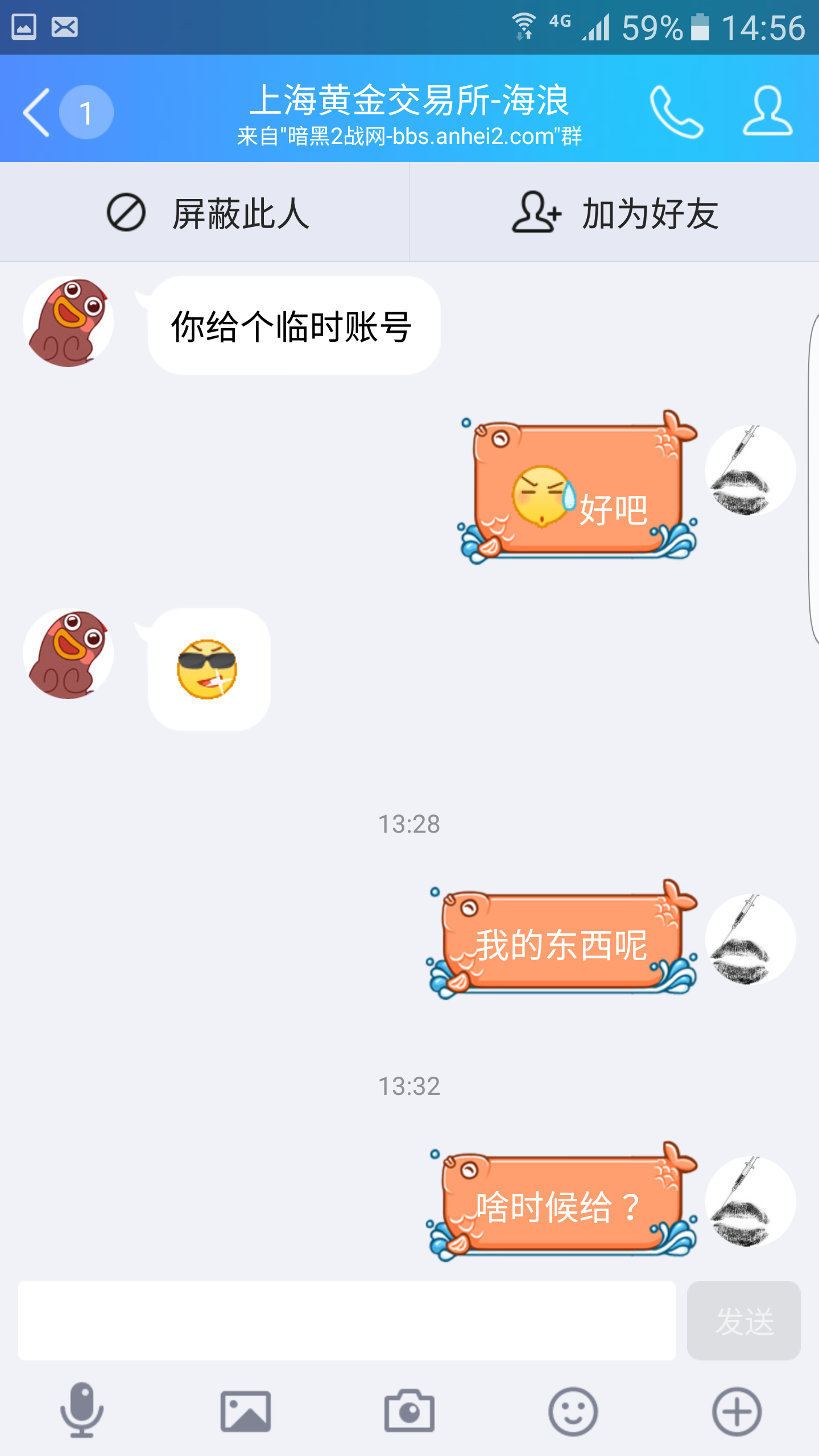
Task: Open the picture gallery to send image
Action: coord(246,1410)
